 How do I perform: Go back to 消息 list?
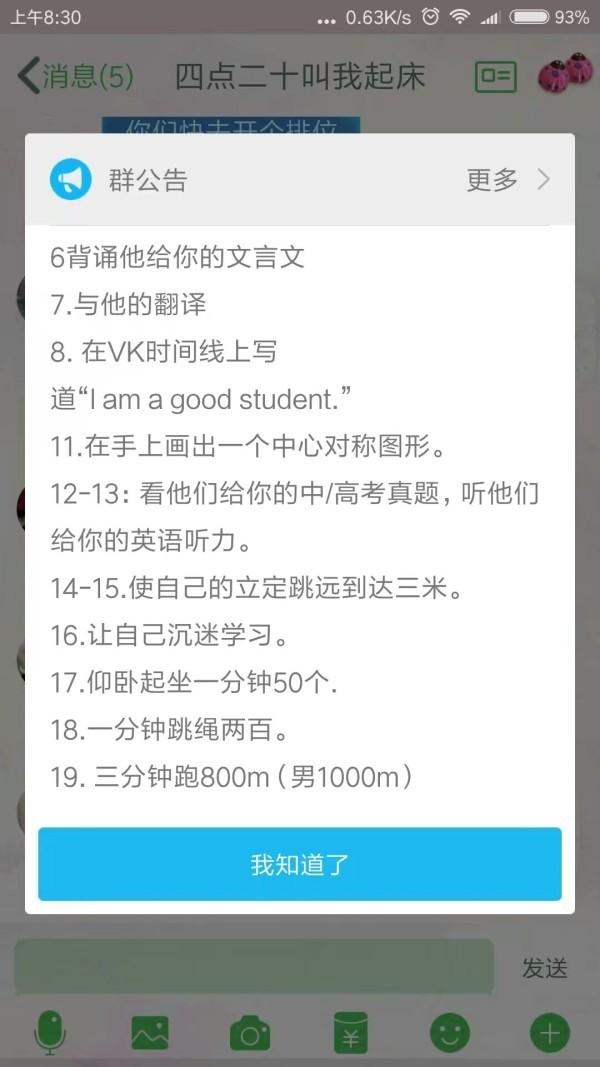76,76
